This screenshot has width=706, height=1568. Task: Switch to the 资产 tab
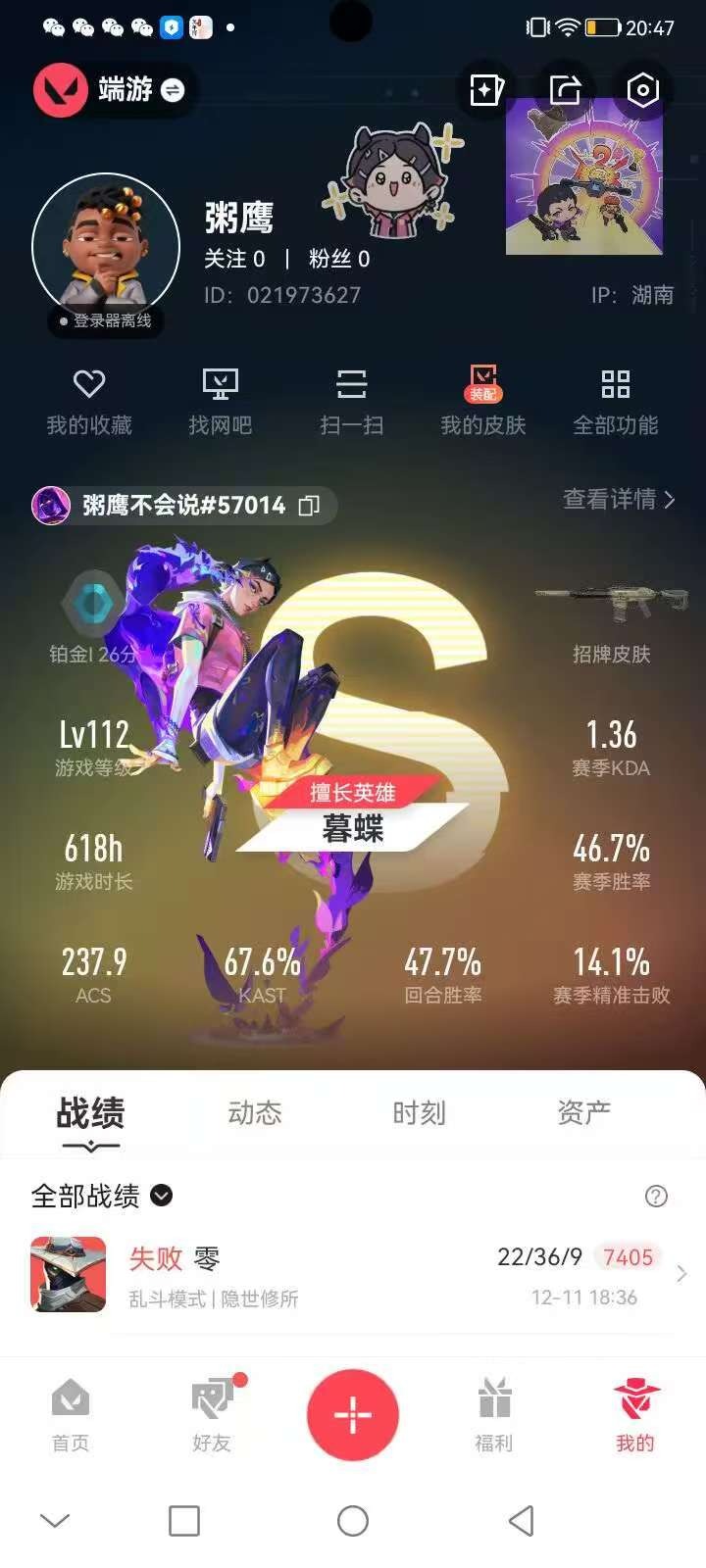pos(583,1113)
